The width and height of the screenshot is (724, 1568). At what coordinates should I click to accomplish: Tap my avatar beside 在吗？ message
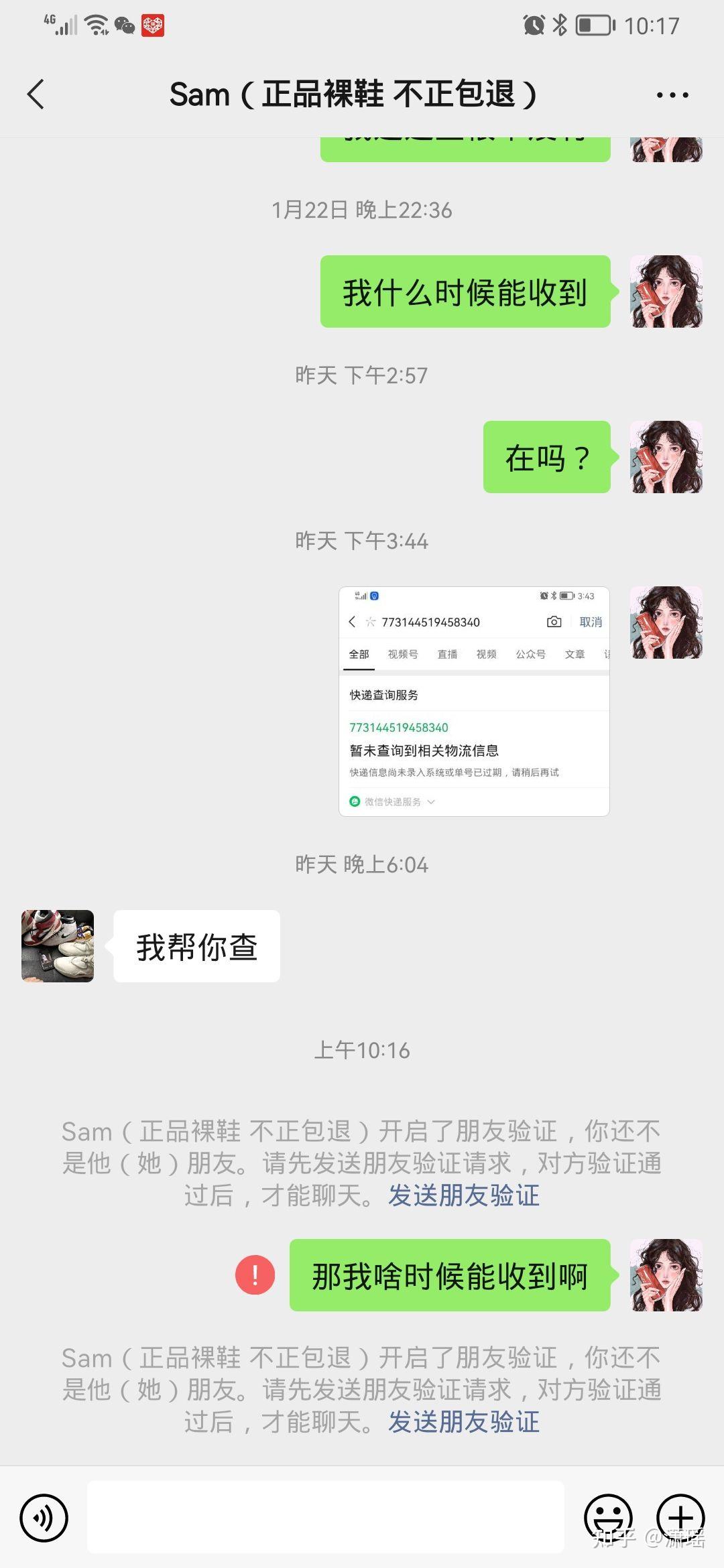666,457
